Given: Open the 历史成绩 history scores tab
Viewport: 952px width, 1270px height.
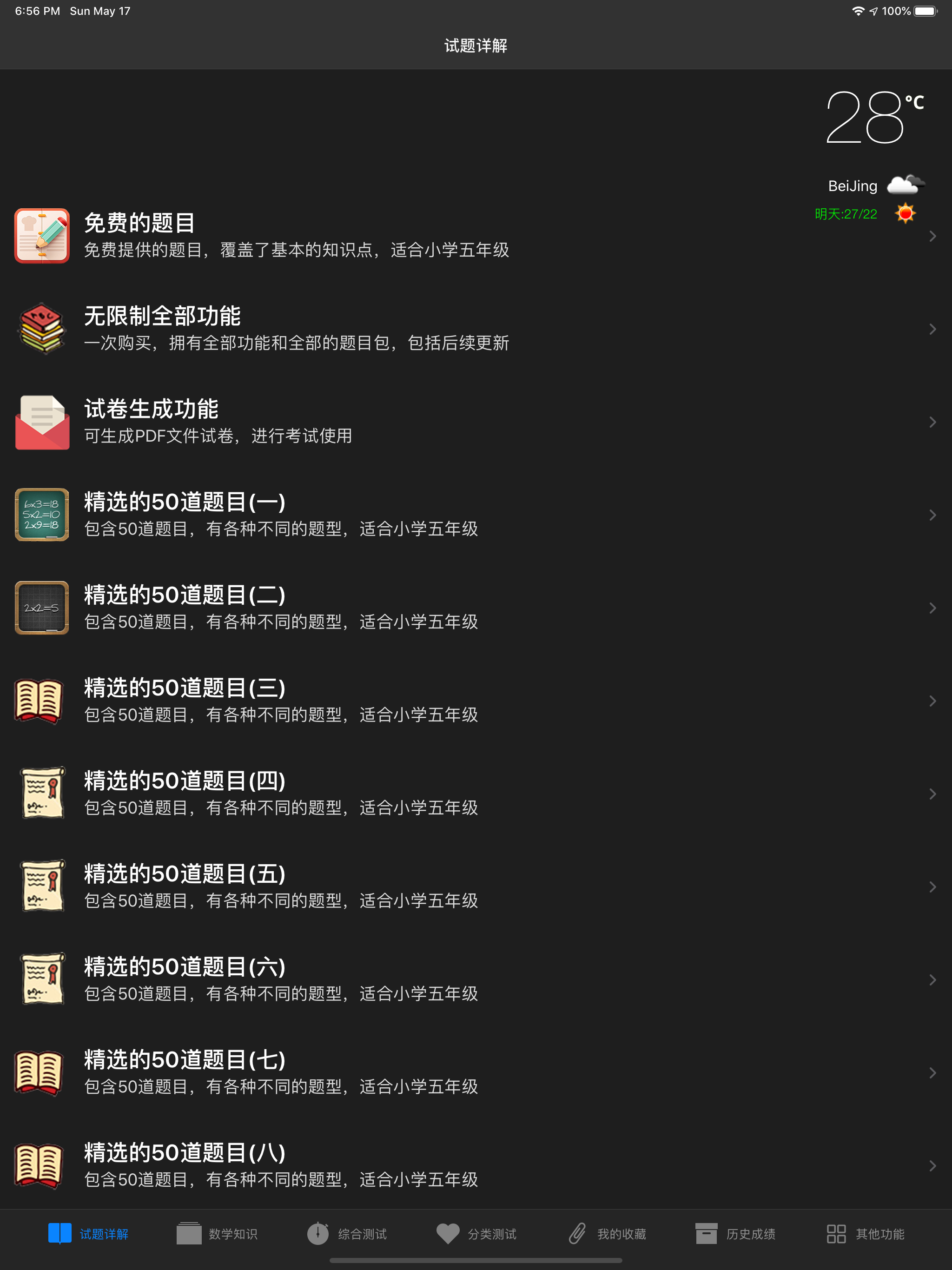Looking at the screenshot, I should coord(735,1234).
